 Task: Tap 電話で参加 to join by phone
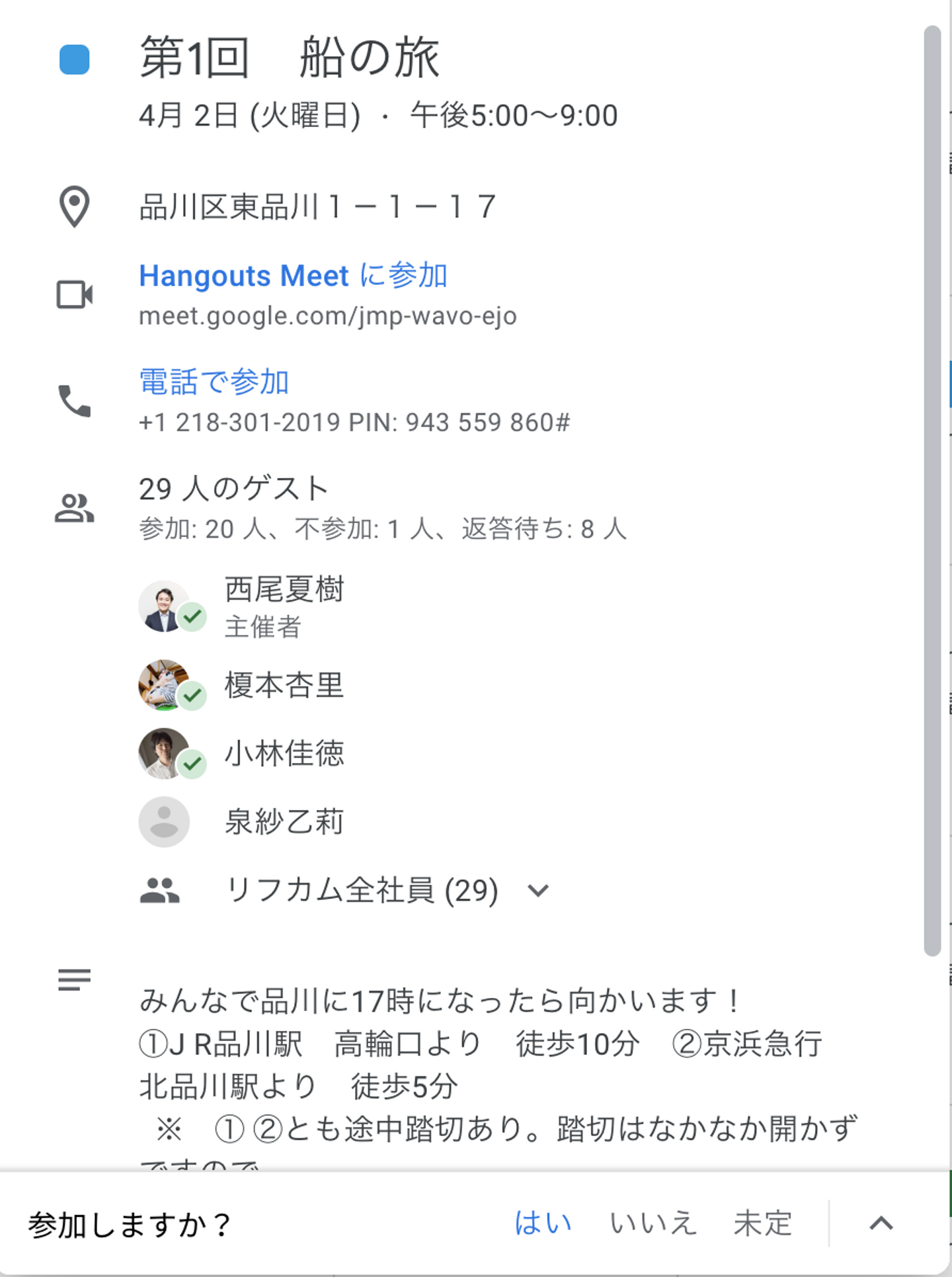pos(214,382)
